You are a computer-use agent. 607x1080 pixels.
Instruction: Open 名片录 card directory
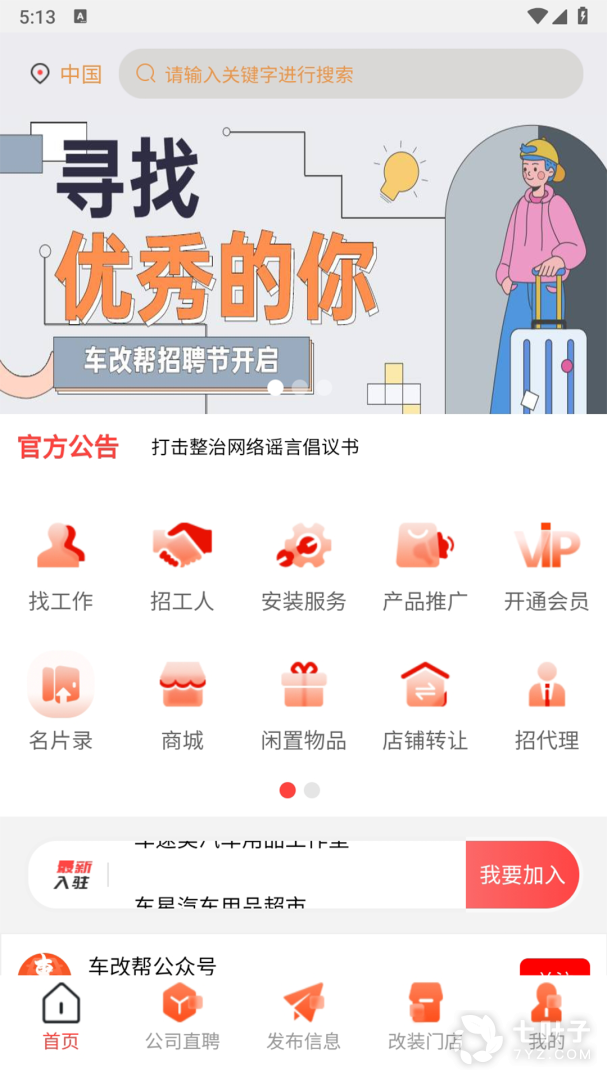coord(61,704)
